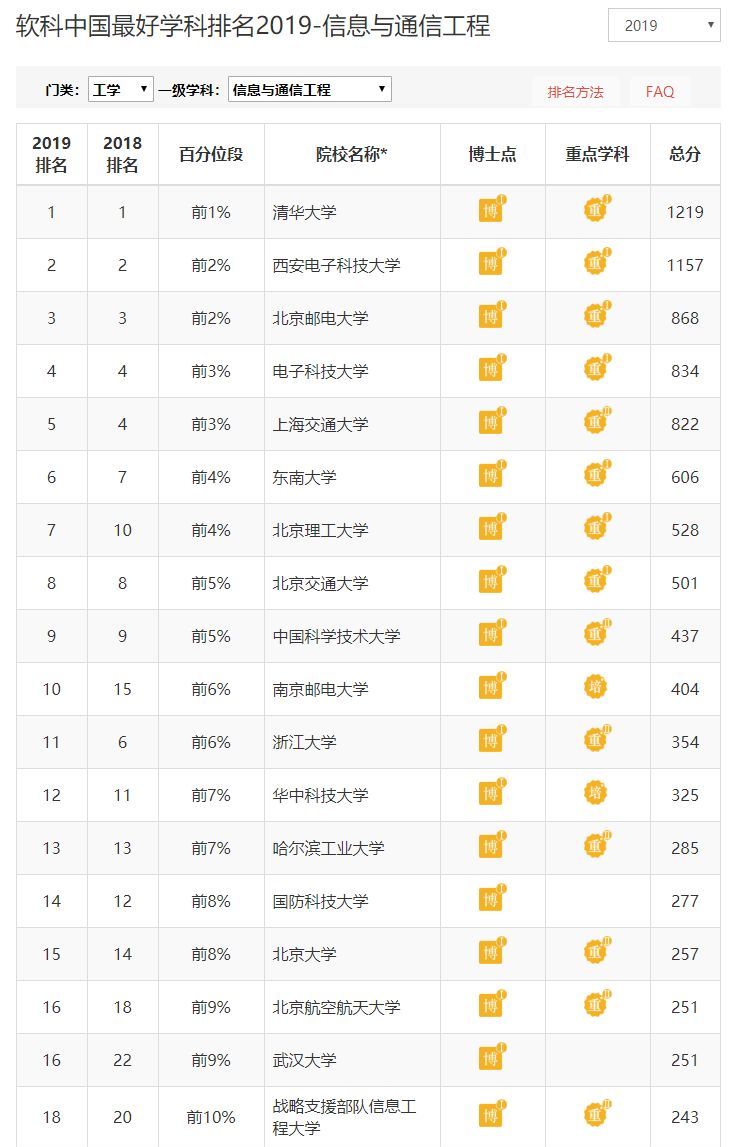
Task: Open the 一级学科 信息与通信工程 dropdown
Action: [309, 90]
